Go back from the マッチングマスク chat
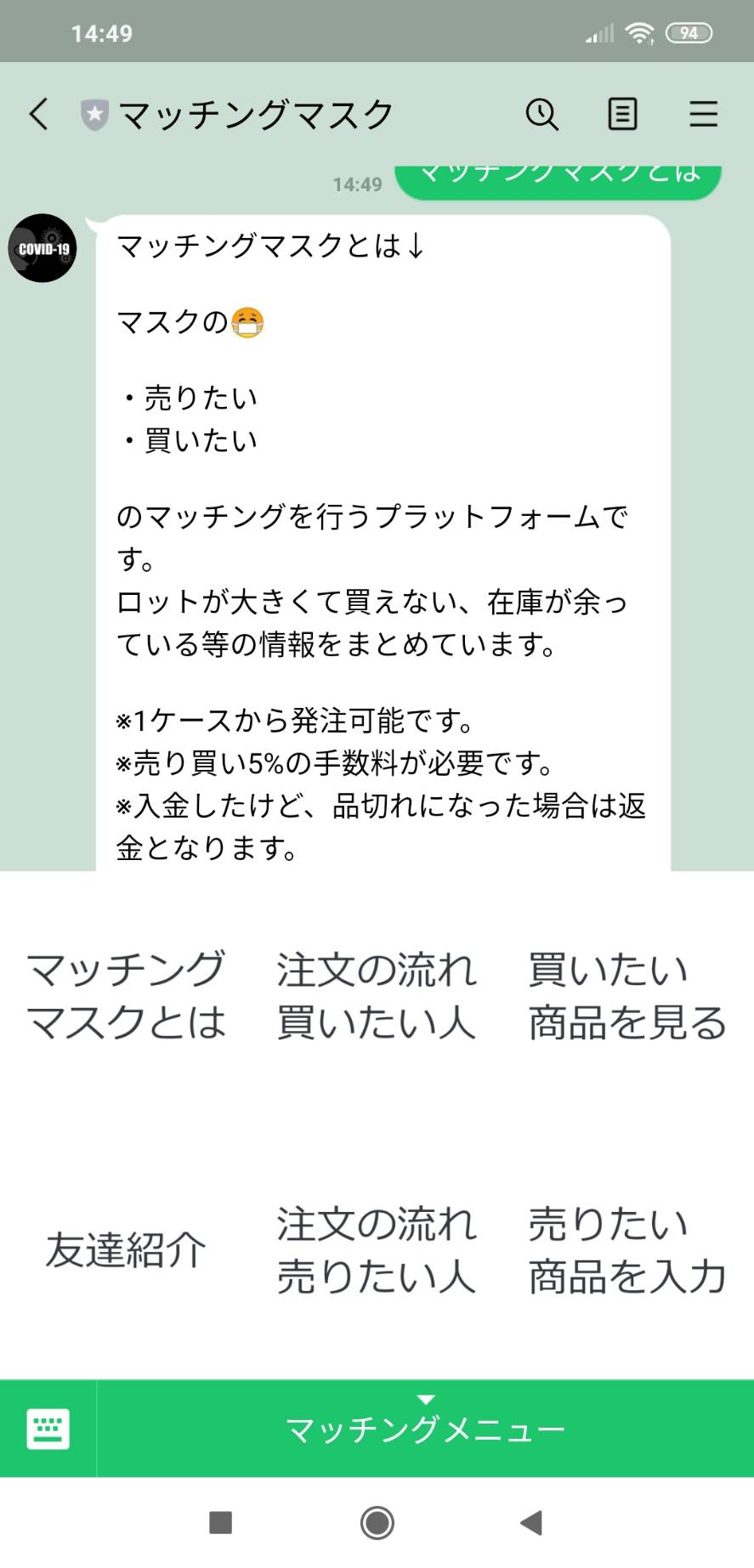 (39, 114)
